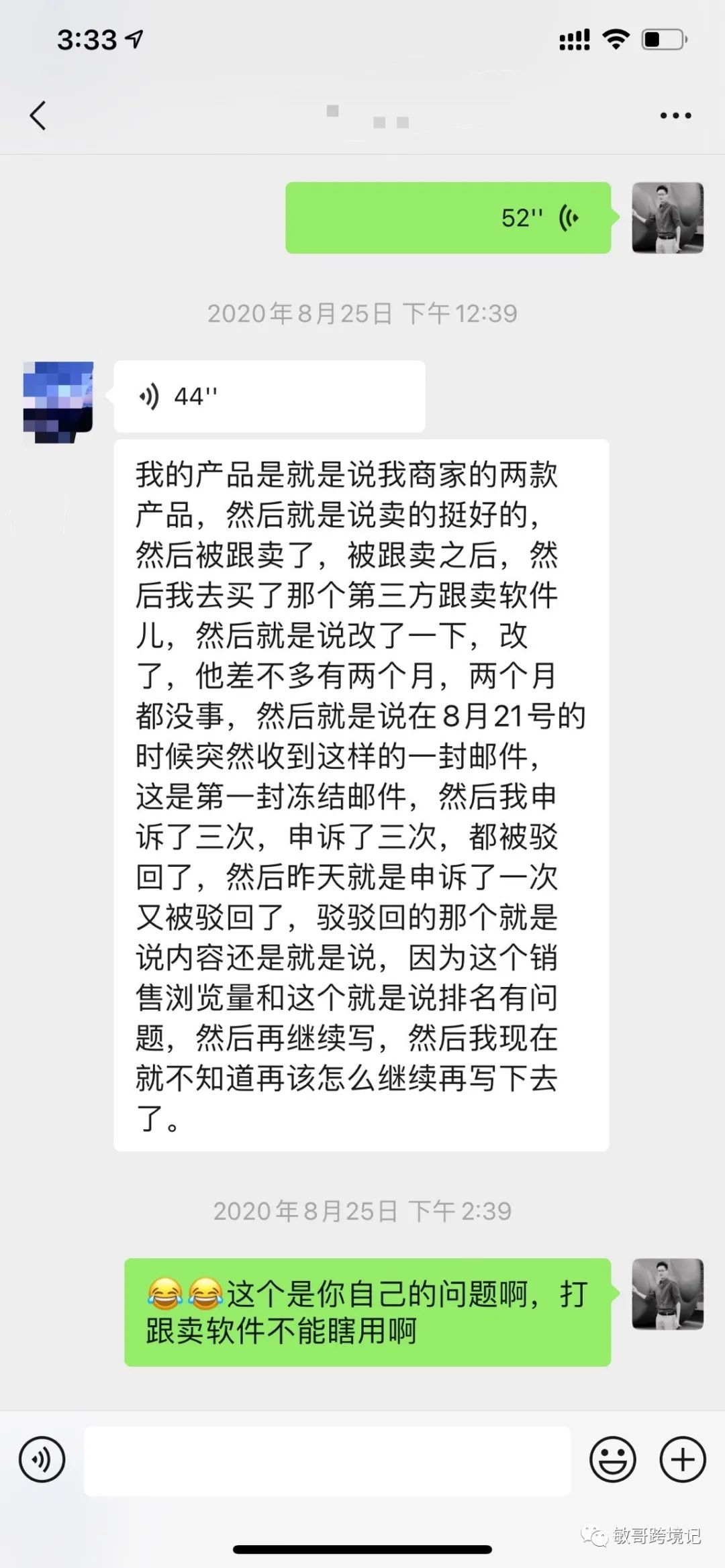Focus the message text input field
Viewport: 725px width, 1568px height.
tap(327, 1461)
